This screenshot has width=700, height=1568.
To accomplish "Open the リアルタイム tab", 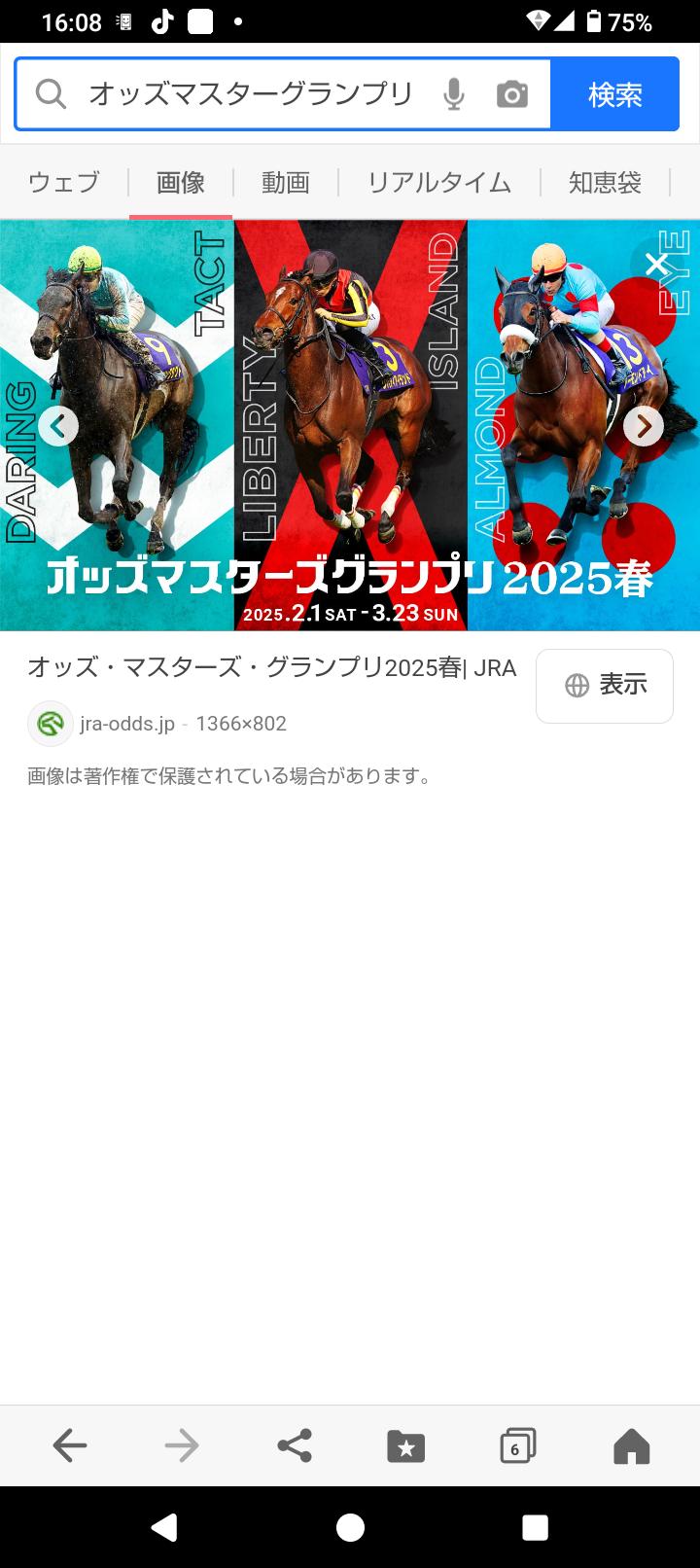I will [x=439, y=182].
